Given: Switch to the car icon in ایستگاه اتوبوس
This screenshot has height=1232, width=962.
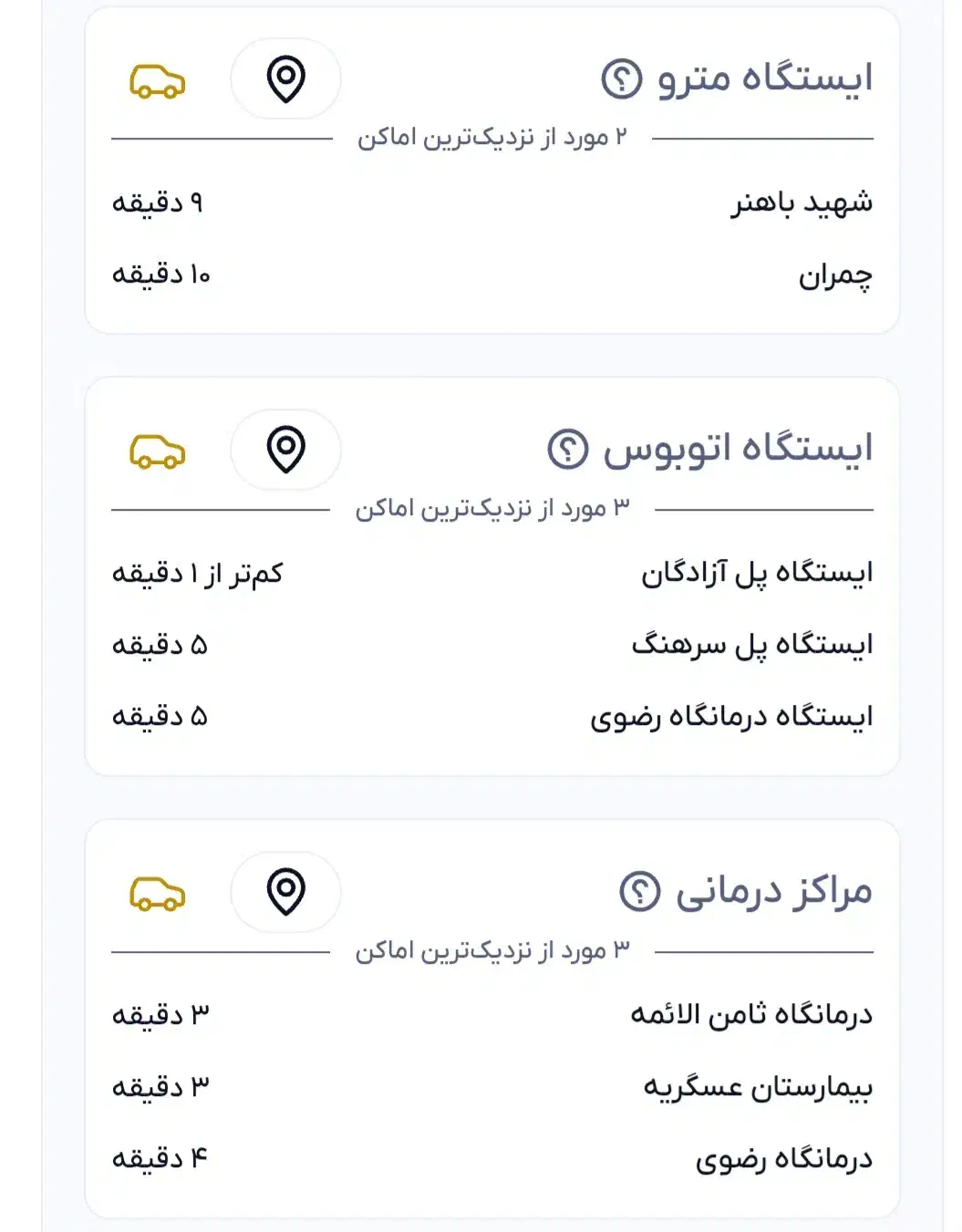Looking at the screenshot, I should click(x=158, y=451).
